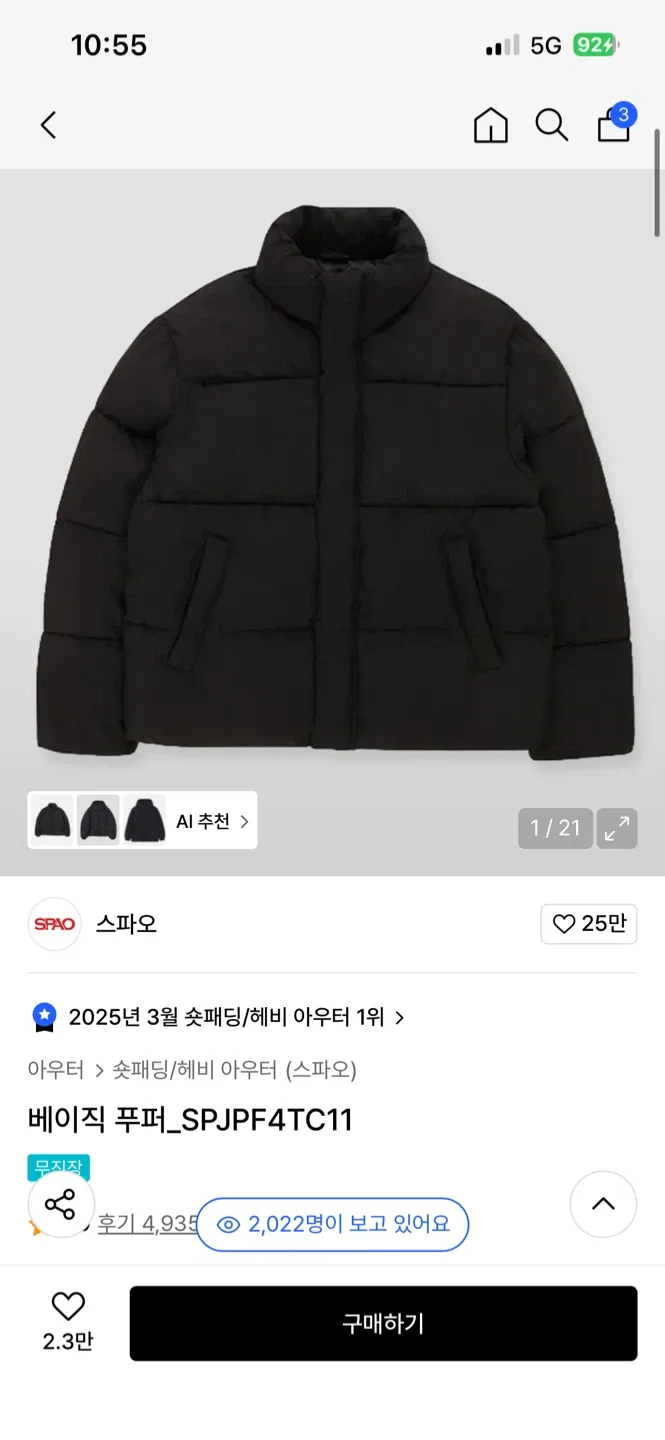Tap 구매하기 to buy the puffer

tap(383, 1323)
